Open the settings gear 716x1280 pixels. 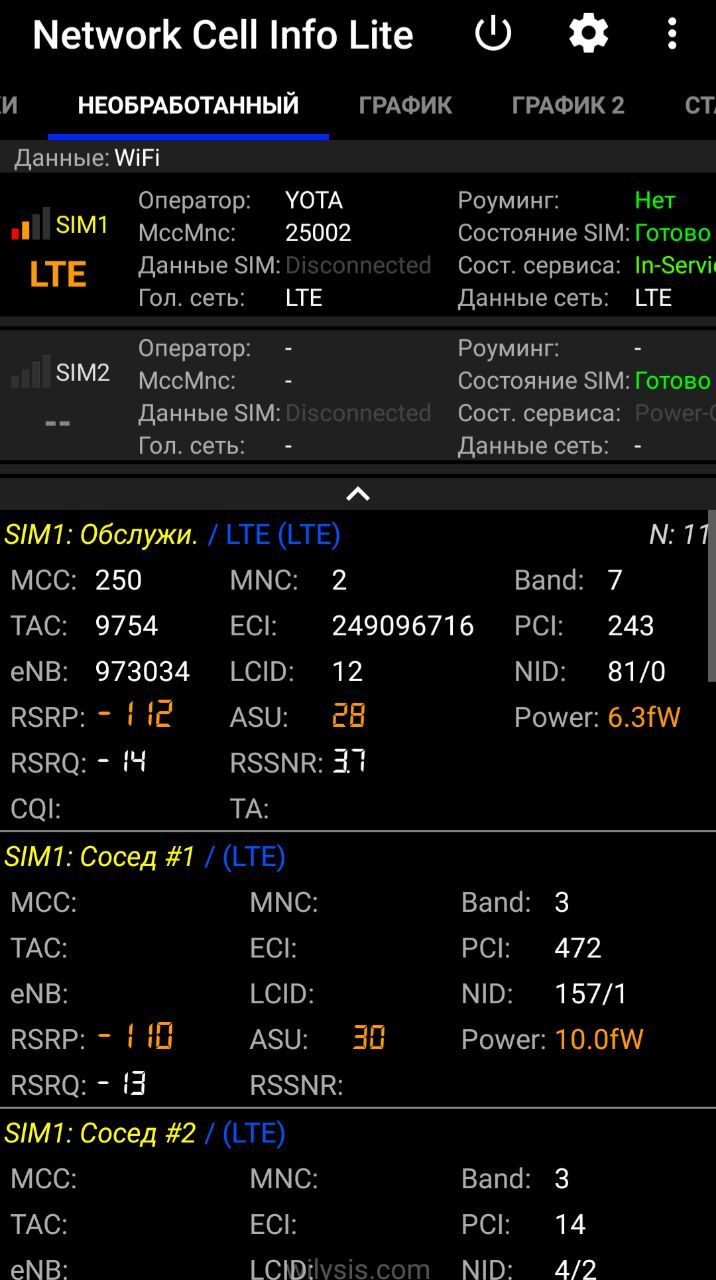[x=589, y=34]
